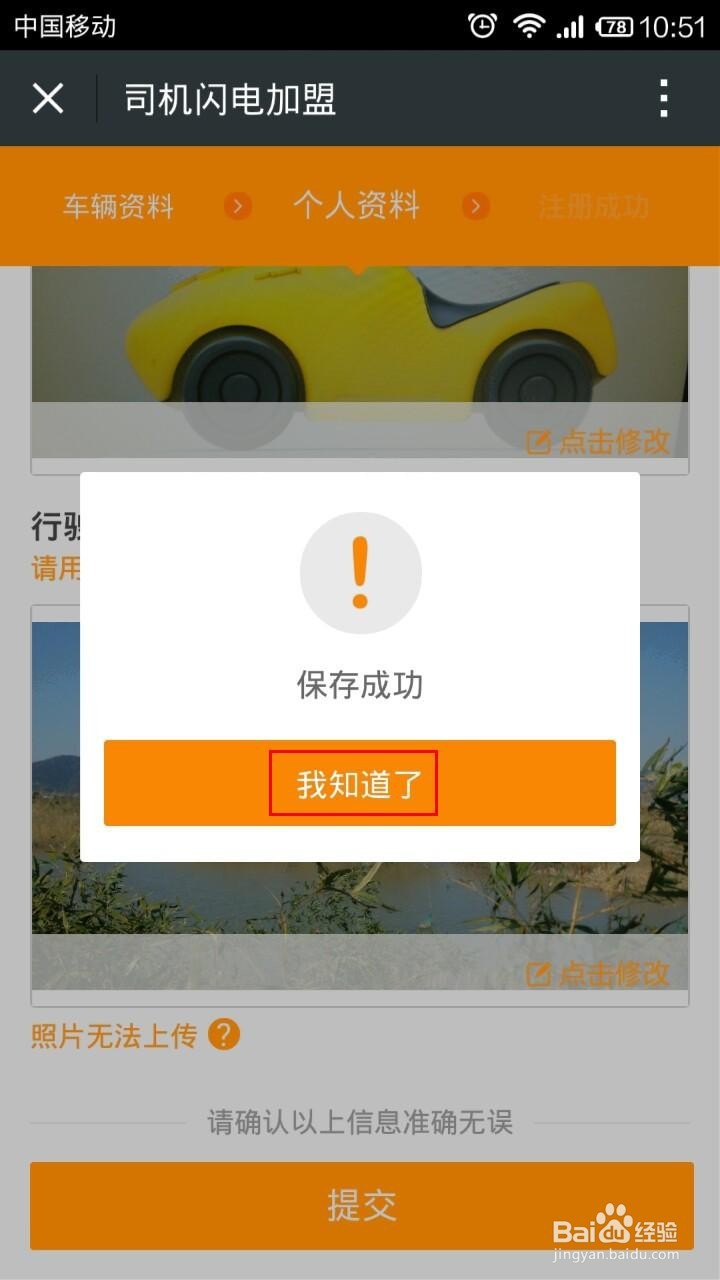Tap the arrow between 车辆资料 and 个人资料
Image resolution: width=720 pixels, height=1280 pixels.
(237, 207)
